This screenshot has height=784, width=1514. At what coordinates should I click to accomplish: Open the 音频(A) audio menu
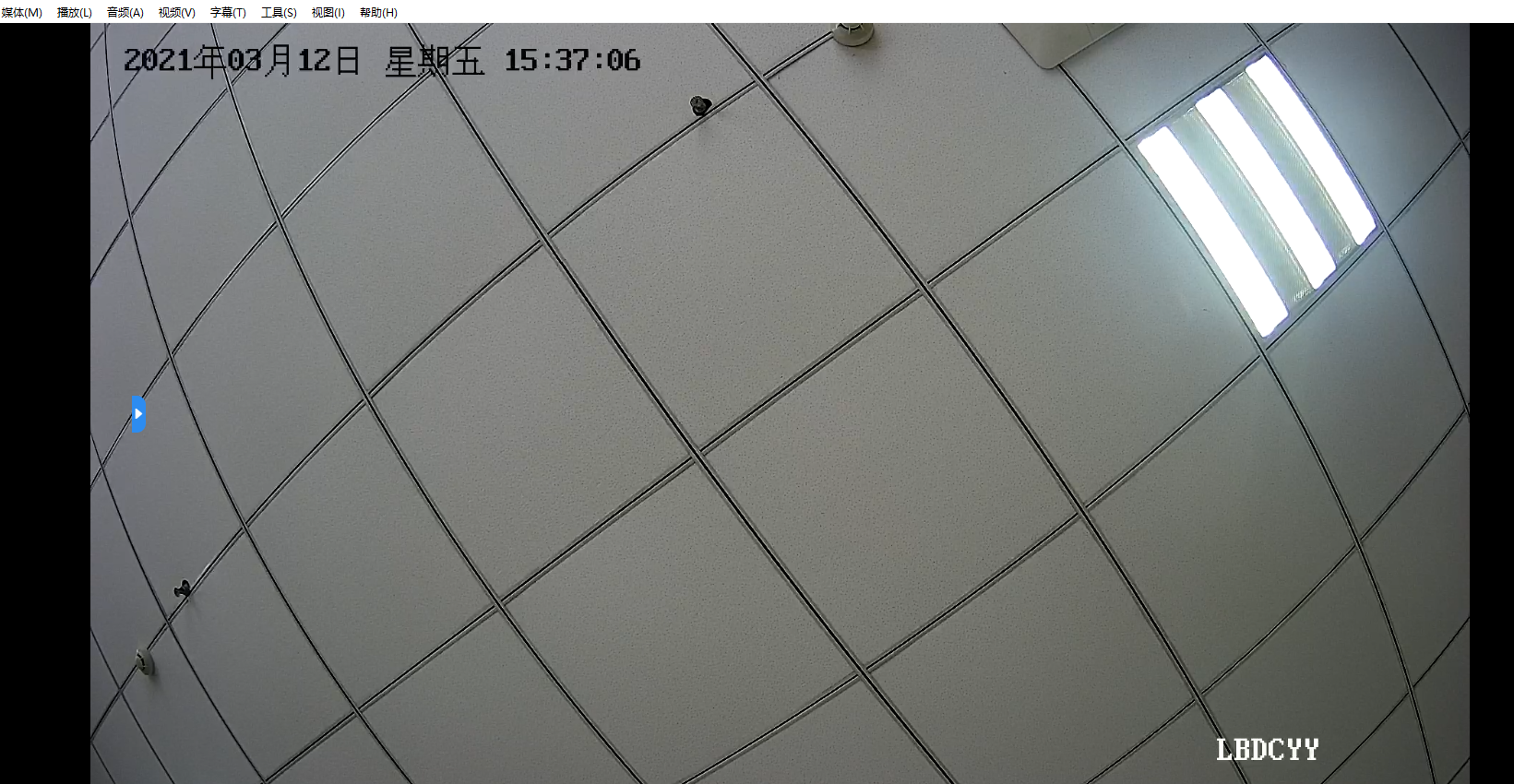point(125,12)
